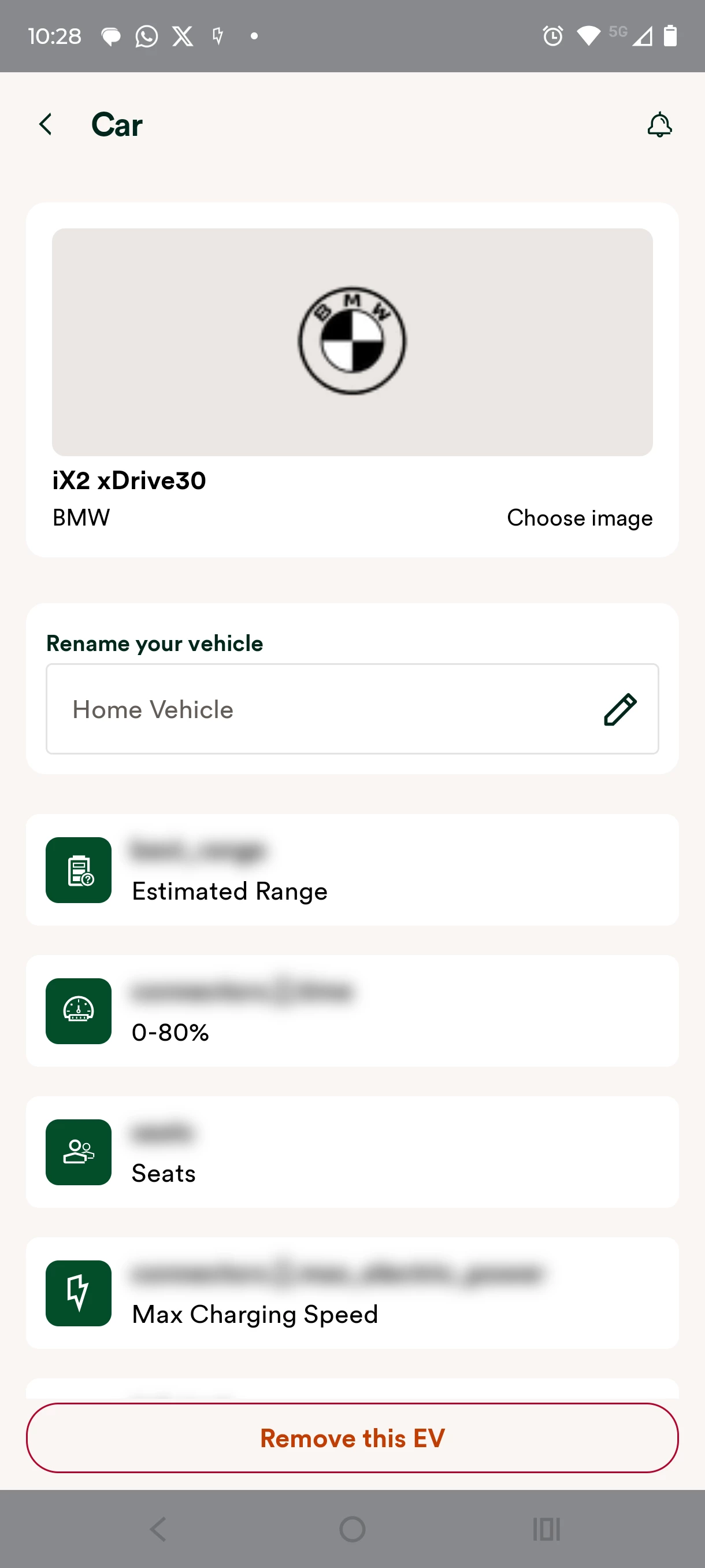Tap the pencil icon to rename vehicle

tap(620, 709)
